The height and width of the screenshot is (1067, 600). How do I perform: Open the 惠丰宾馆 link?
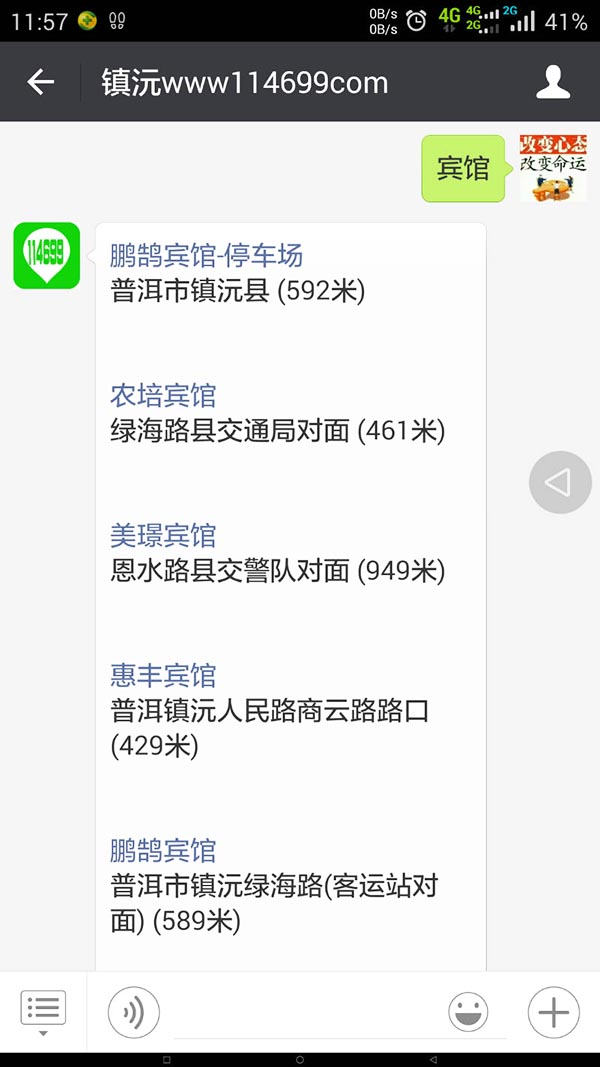pos(163,676)
